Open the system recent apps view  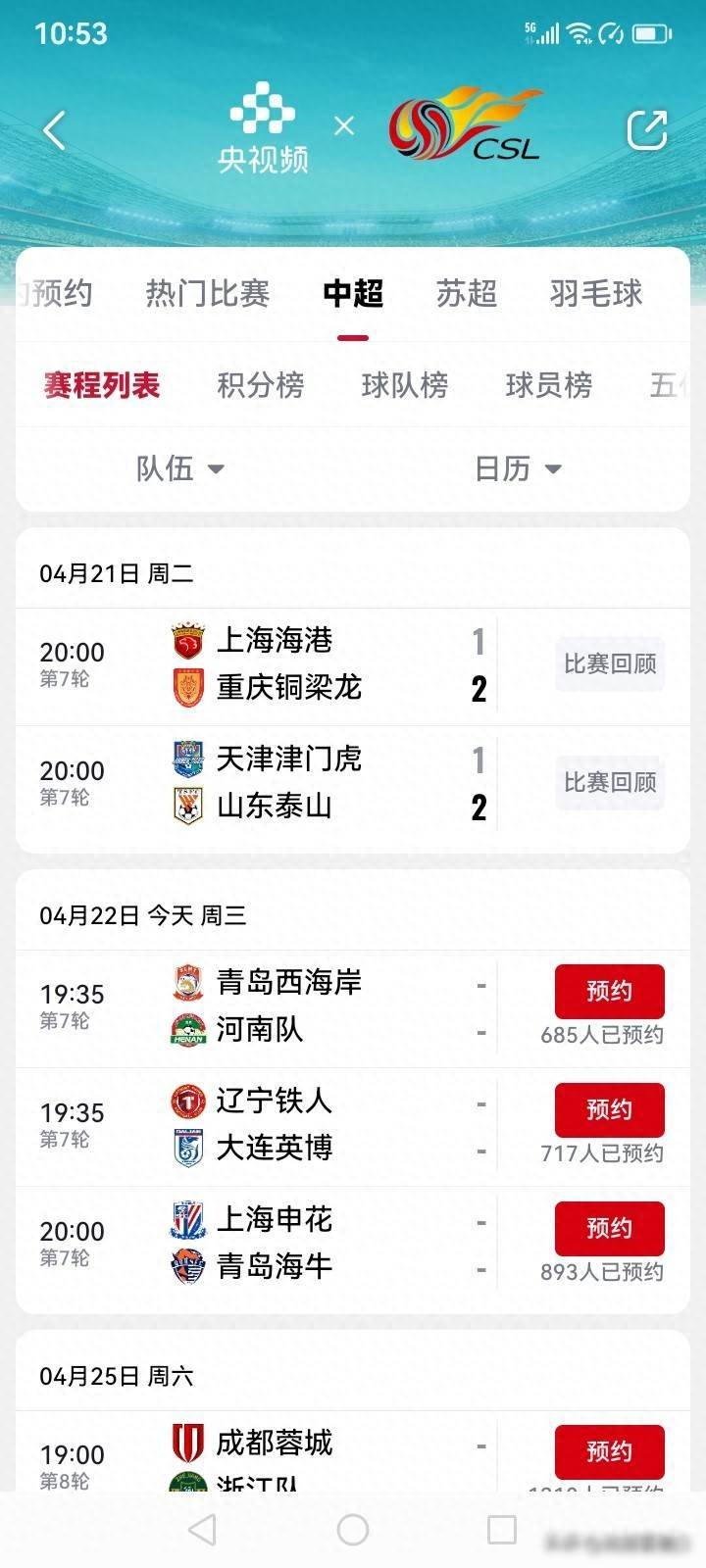click(502, 1529)
